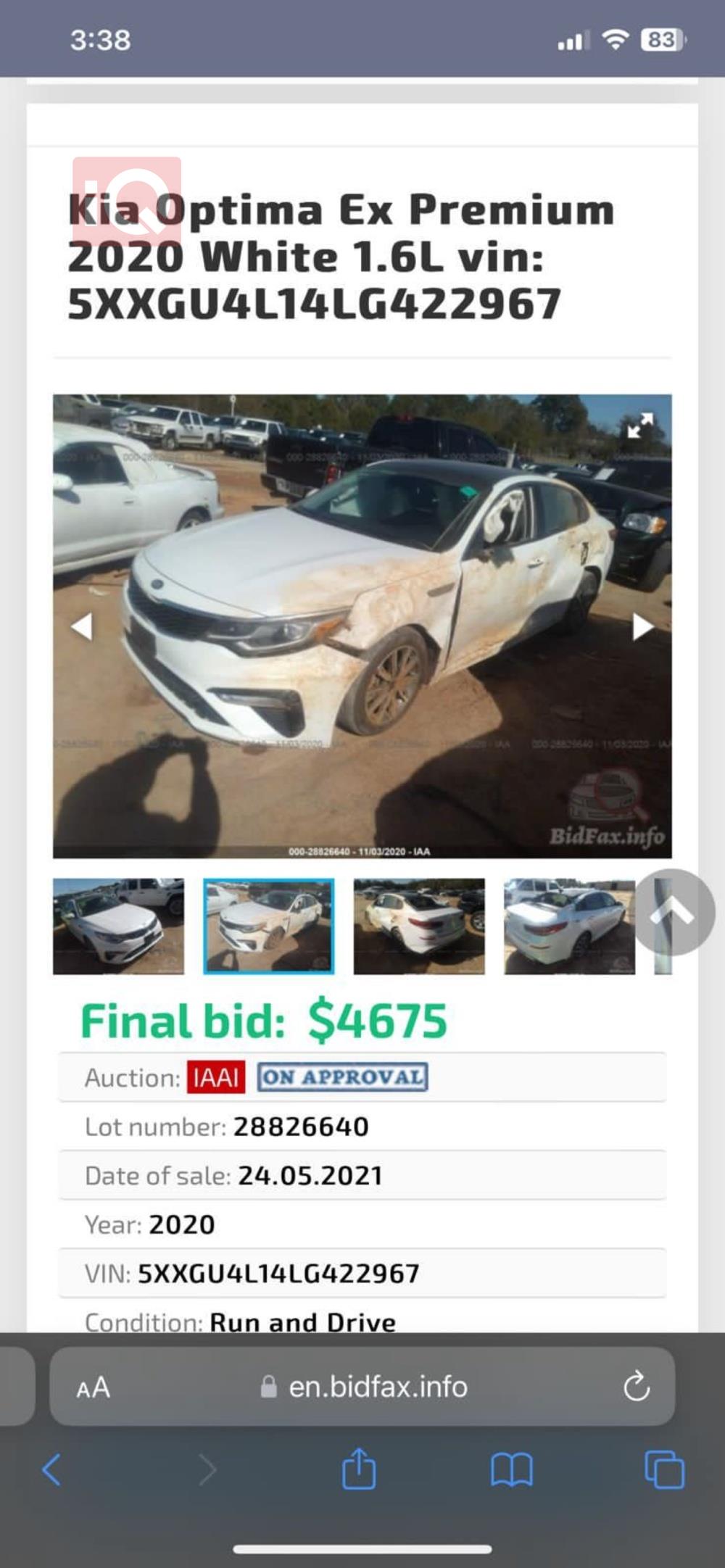Go back to the previous page
The image size is (725, 1568).
51,1469
